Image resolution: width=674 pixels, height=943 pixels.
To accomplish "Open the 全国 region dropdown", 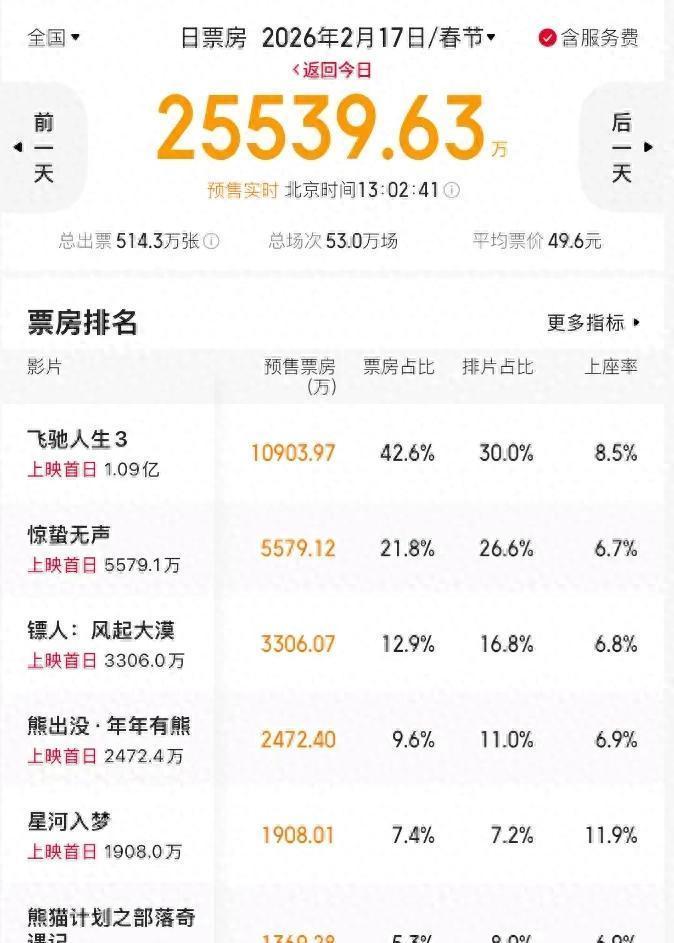I will coord(54,38).
